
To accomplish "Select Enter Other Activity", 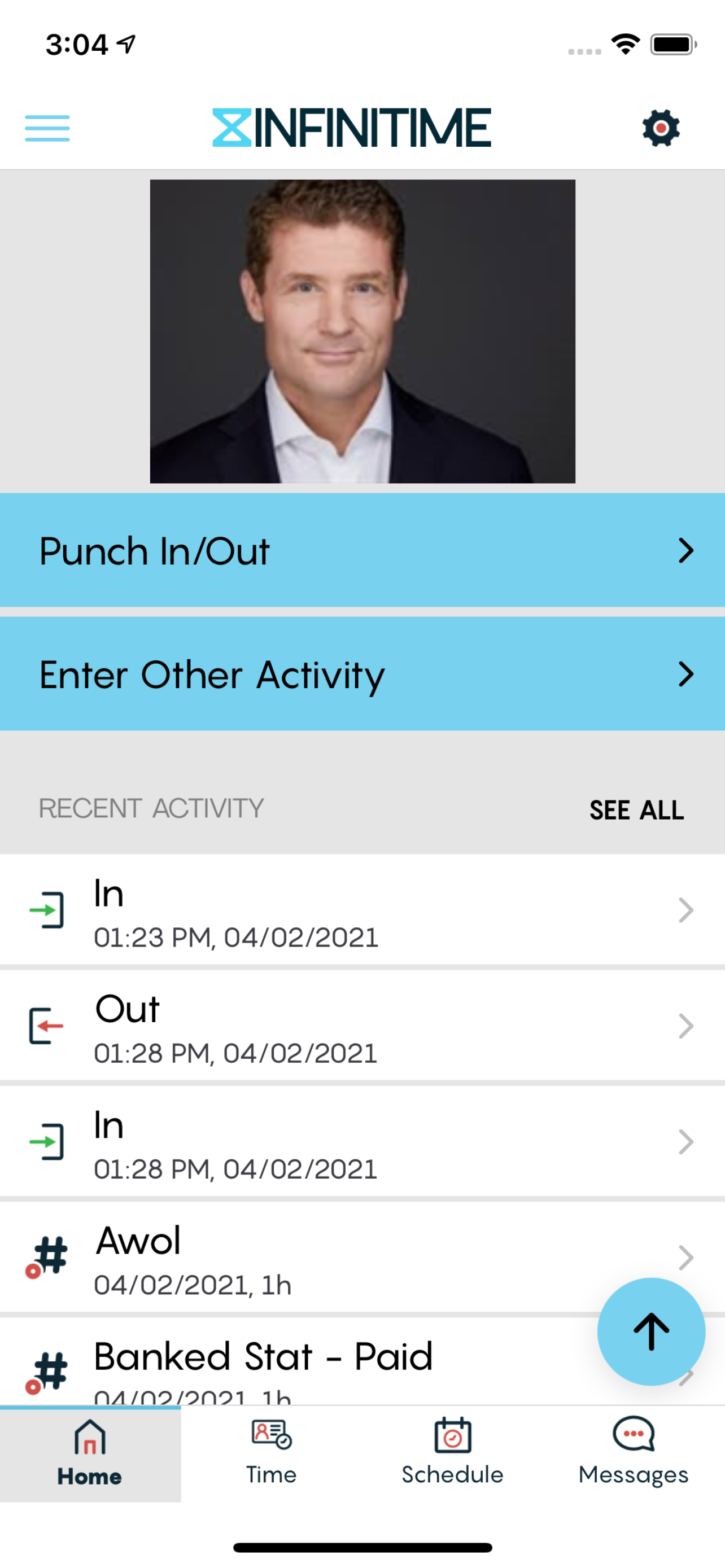I will pos(362,674).
